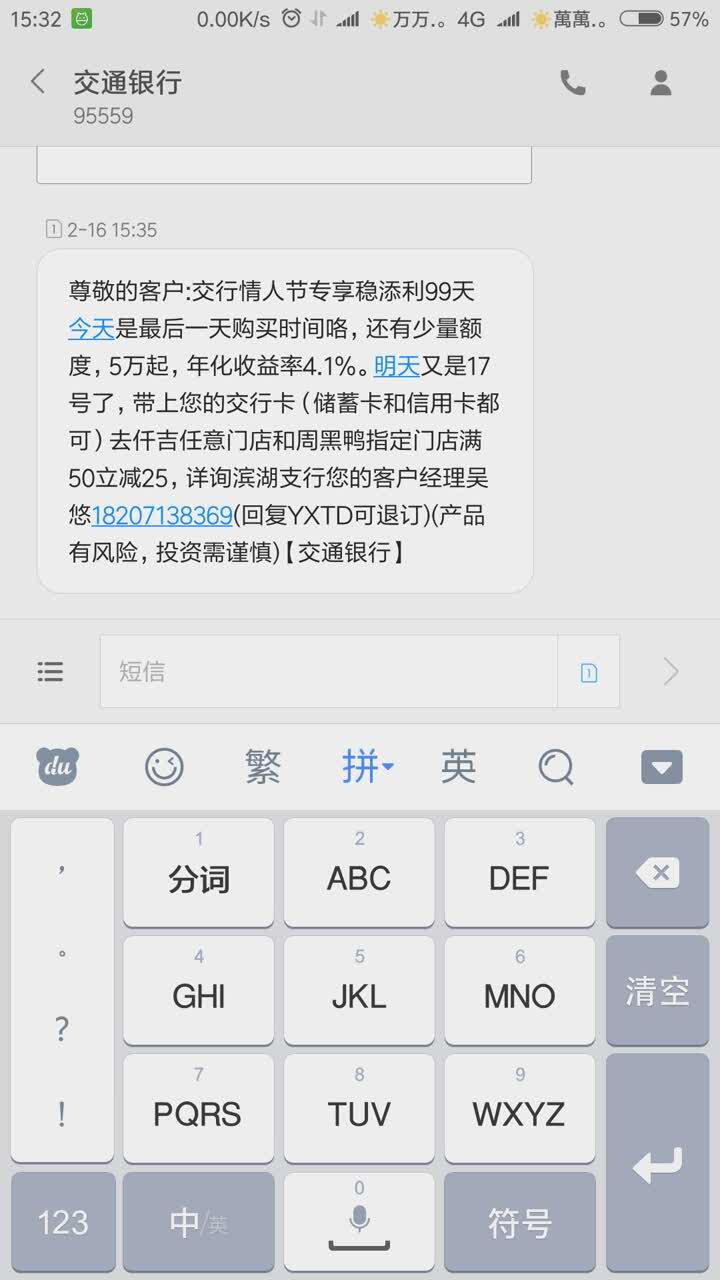Tap the back arrow to leave the conversation
Image resolution: width=720 pixels, height=1280 pixels.
coord(37,83)
